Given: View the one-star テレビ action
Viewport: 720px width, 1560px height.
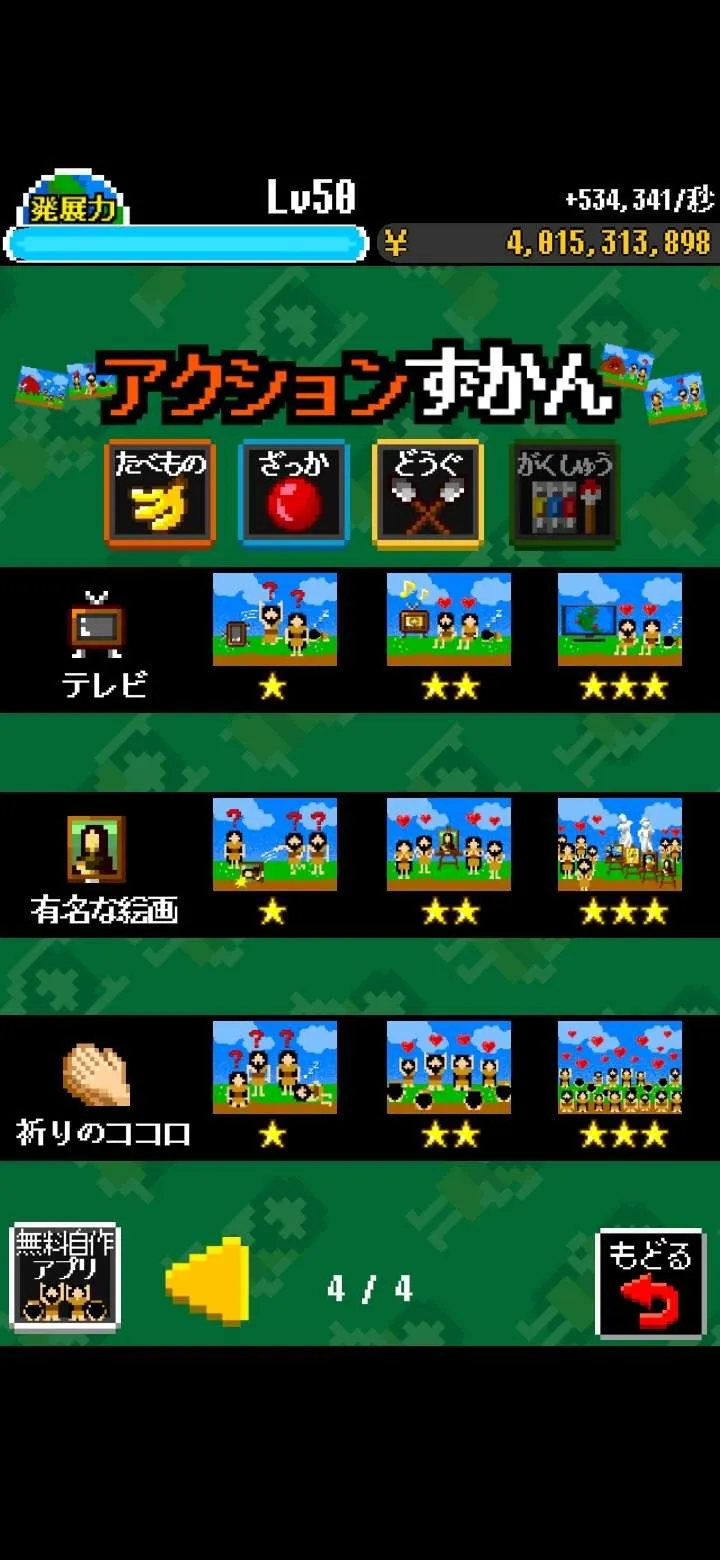Looking at the screenshot, I should click(x=274, y=619).
